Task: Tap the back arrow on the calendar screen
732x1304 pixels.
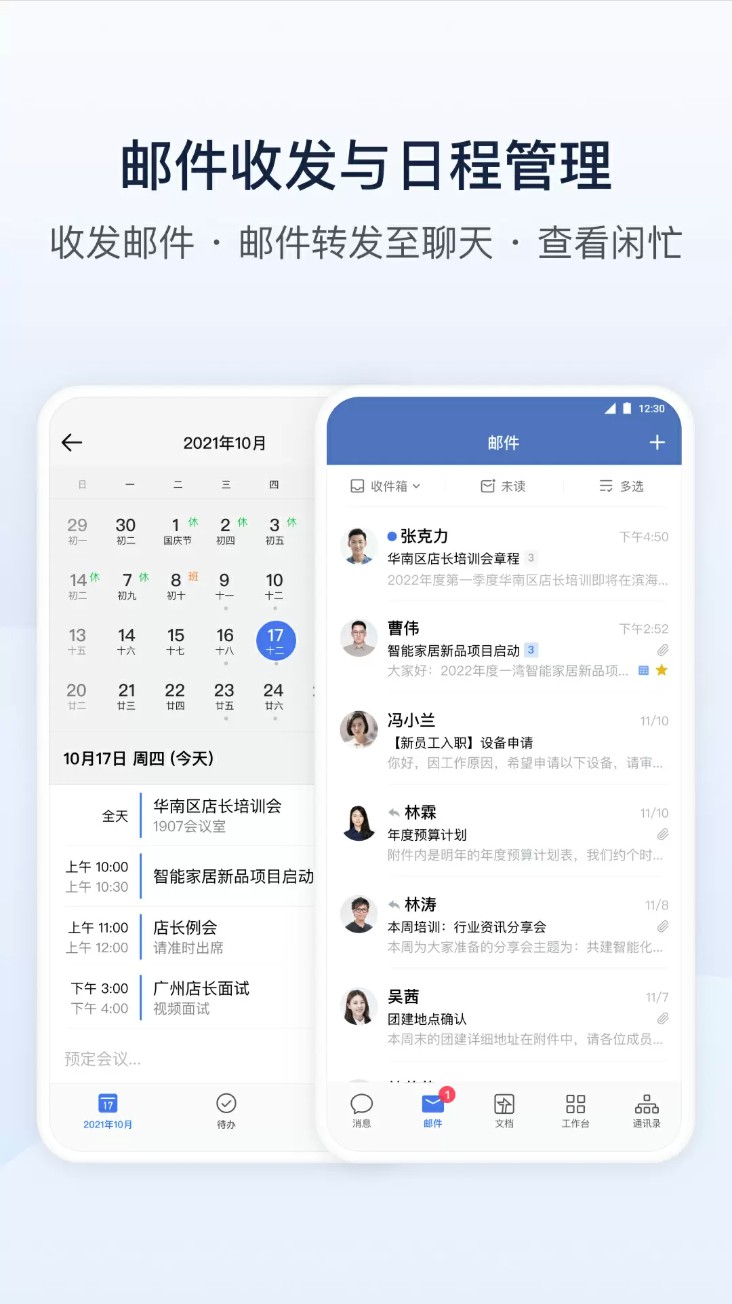Action: [x=71, y=441]
